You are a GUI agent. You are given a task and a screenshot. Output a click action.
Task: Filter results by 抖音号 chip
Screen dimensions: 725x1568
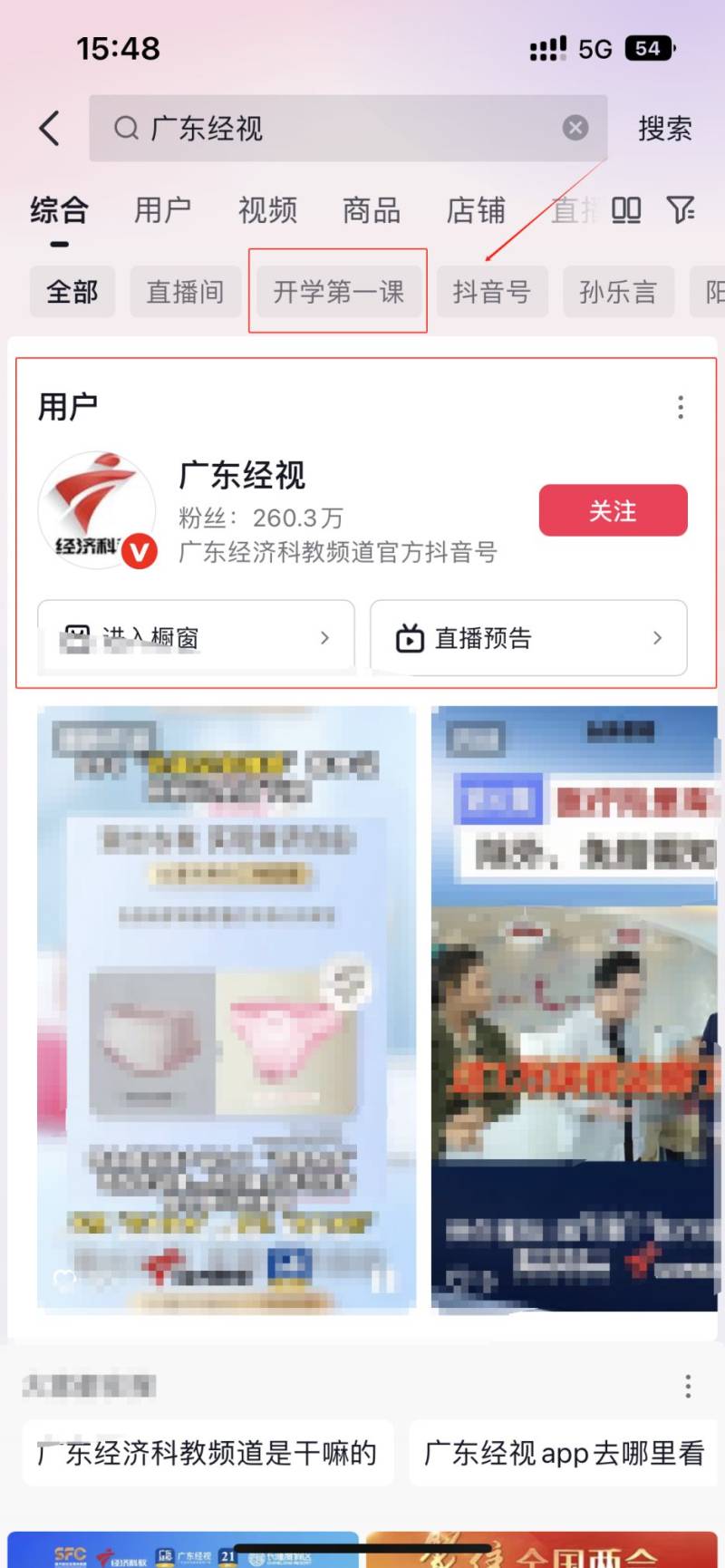pos(491,292)
